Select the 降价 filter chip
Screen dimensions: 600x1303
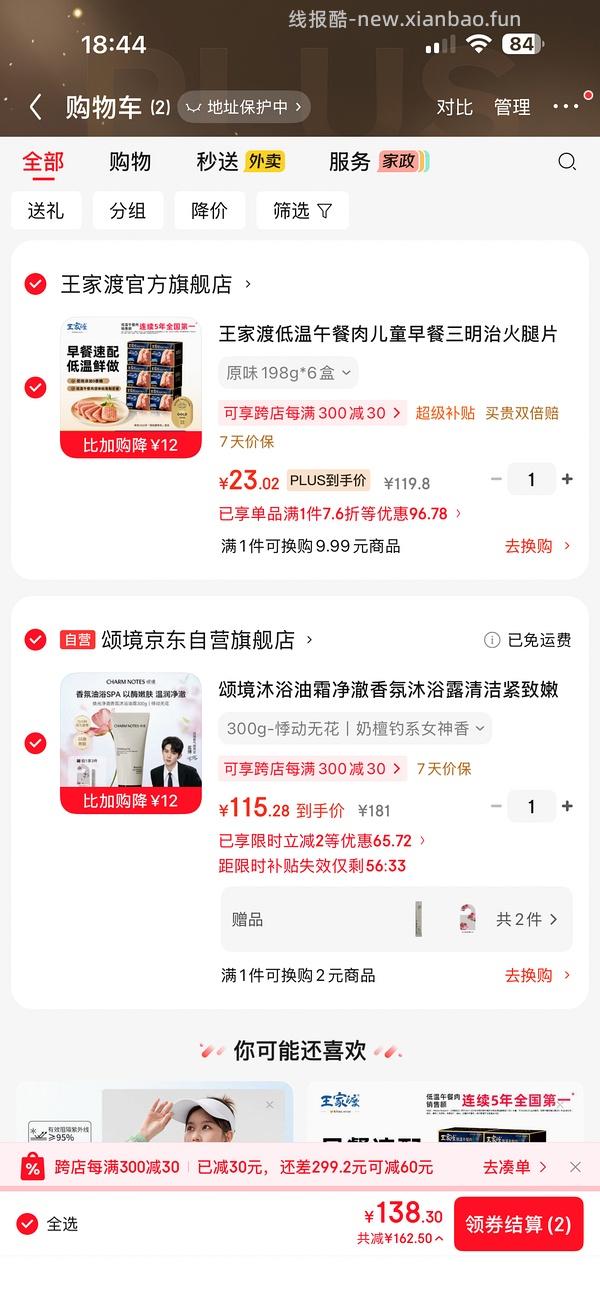pyautogui.click(x=209, y=211)
